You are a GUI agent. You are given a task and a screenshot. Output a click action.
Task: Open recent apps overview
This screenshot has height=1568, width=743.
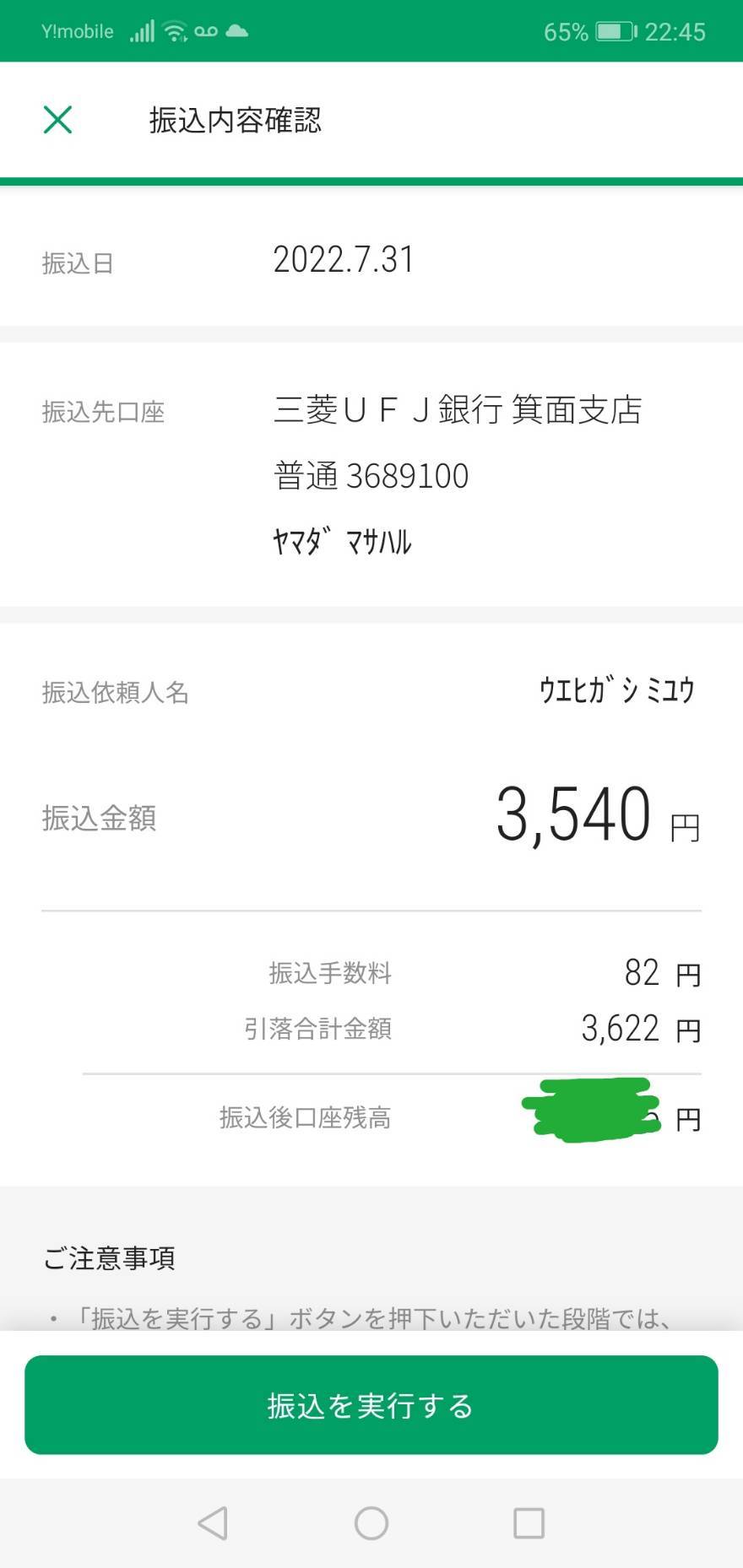[529, 1523]
